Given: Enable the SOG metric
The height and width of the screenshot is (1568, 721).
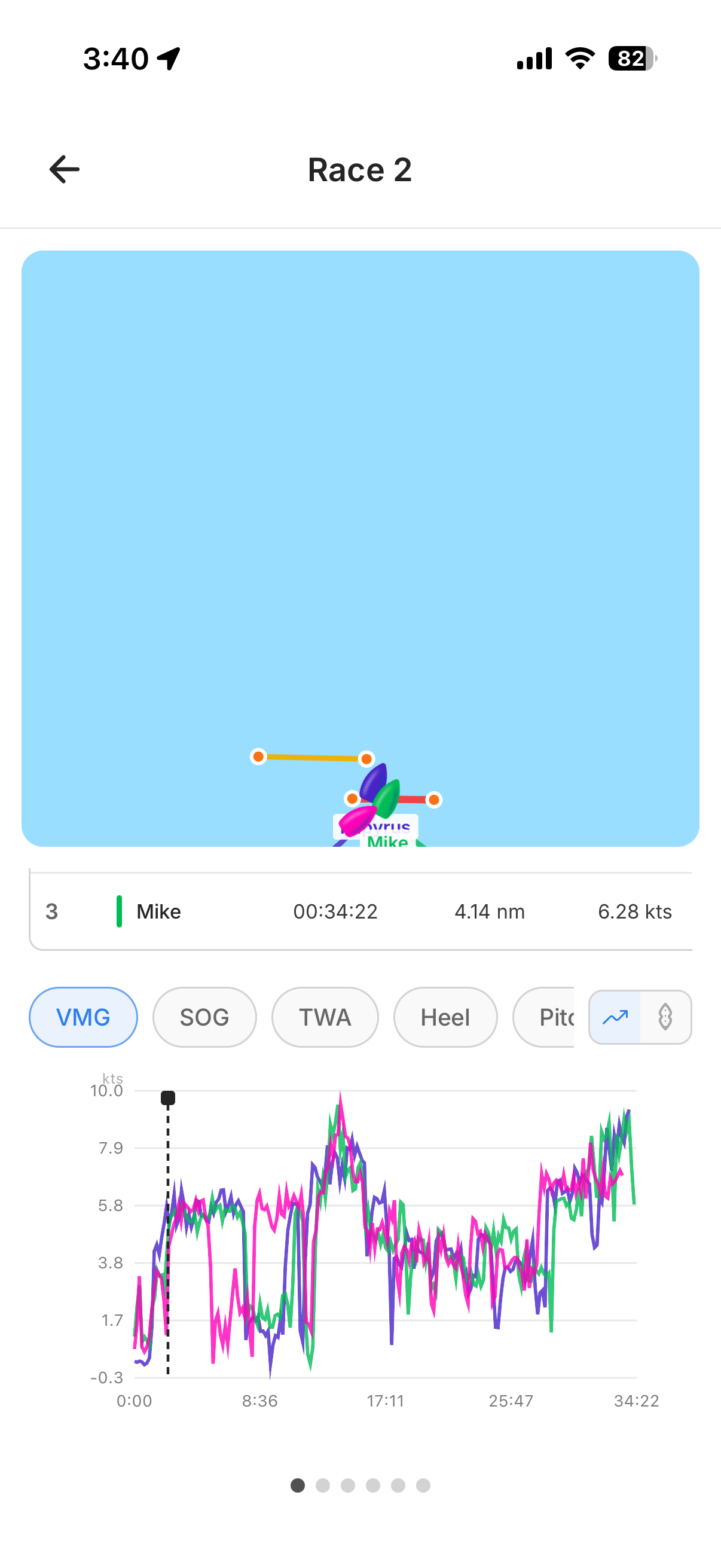Looking at the screenshot, I should 204,1017.
